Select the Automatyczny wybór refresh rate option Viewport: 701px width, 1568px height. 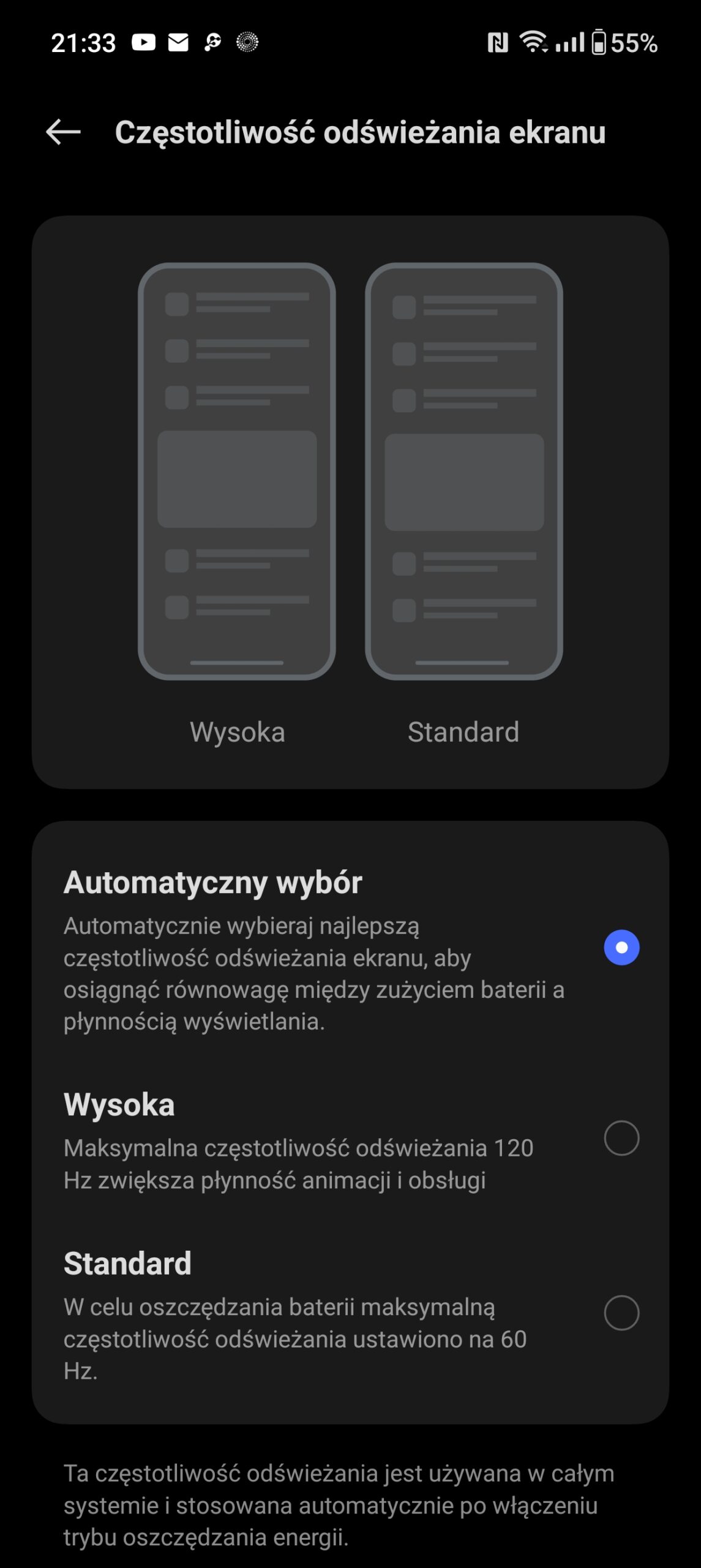621,948
